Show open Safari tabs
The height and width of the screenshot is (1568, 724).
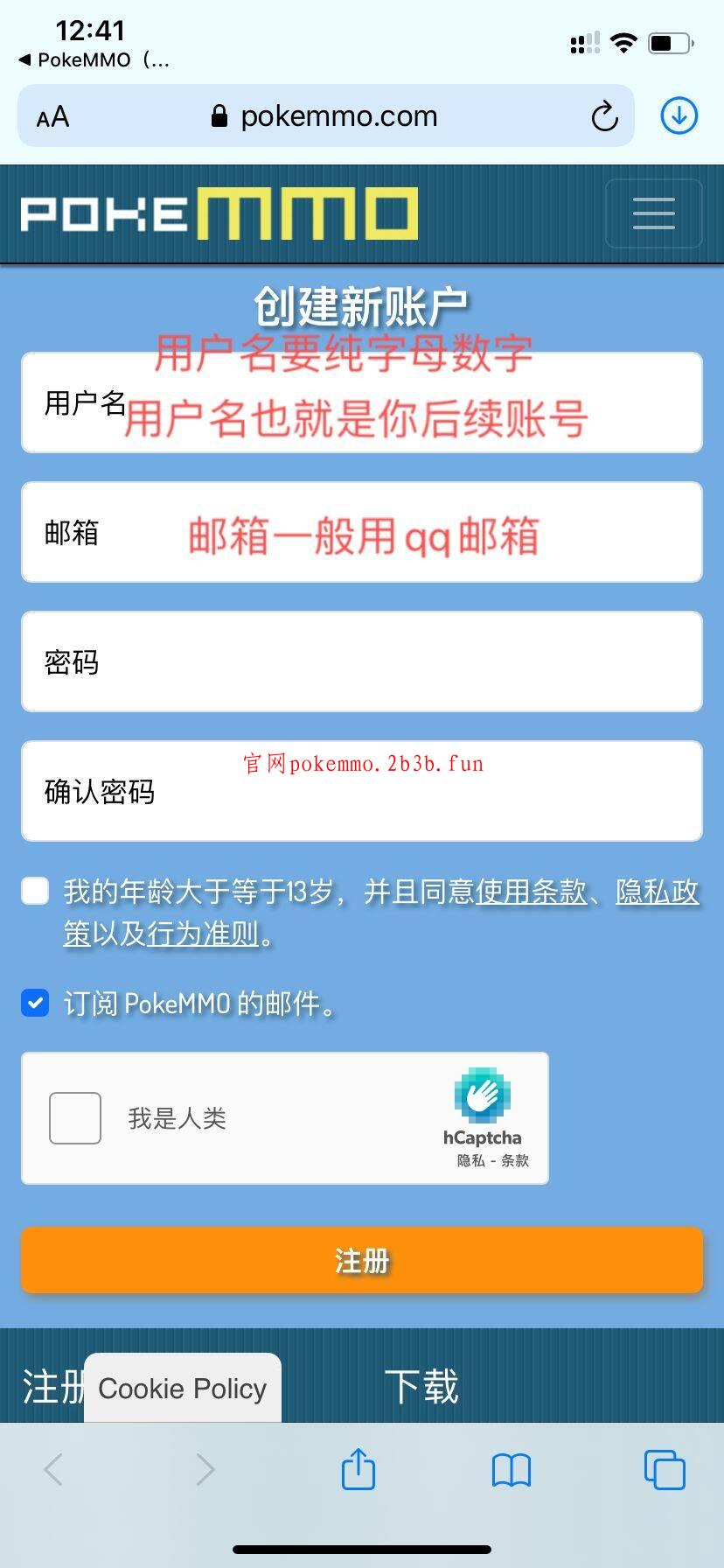665,1469
